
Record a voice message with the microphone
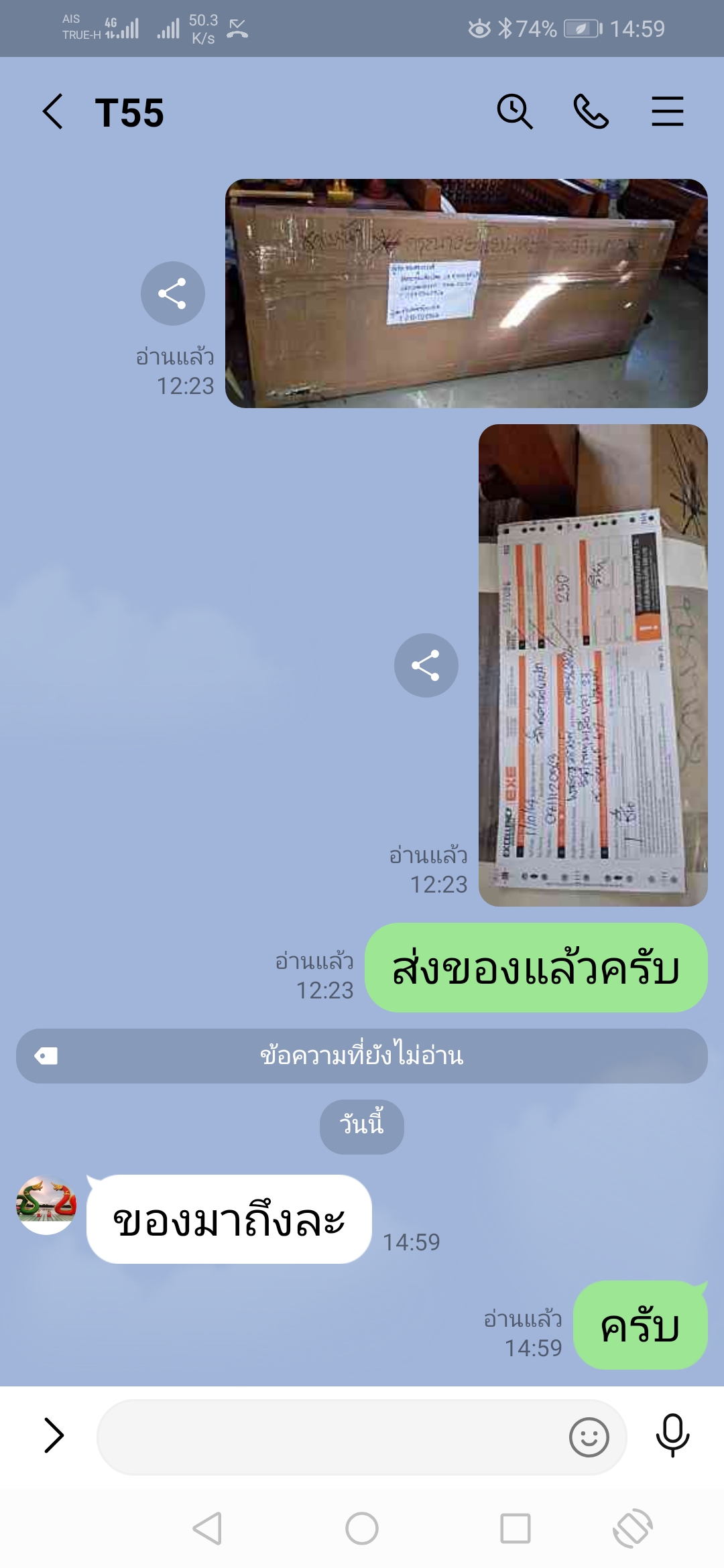(x=672, y=1435)
